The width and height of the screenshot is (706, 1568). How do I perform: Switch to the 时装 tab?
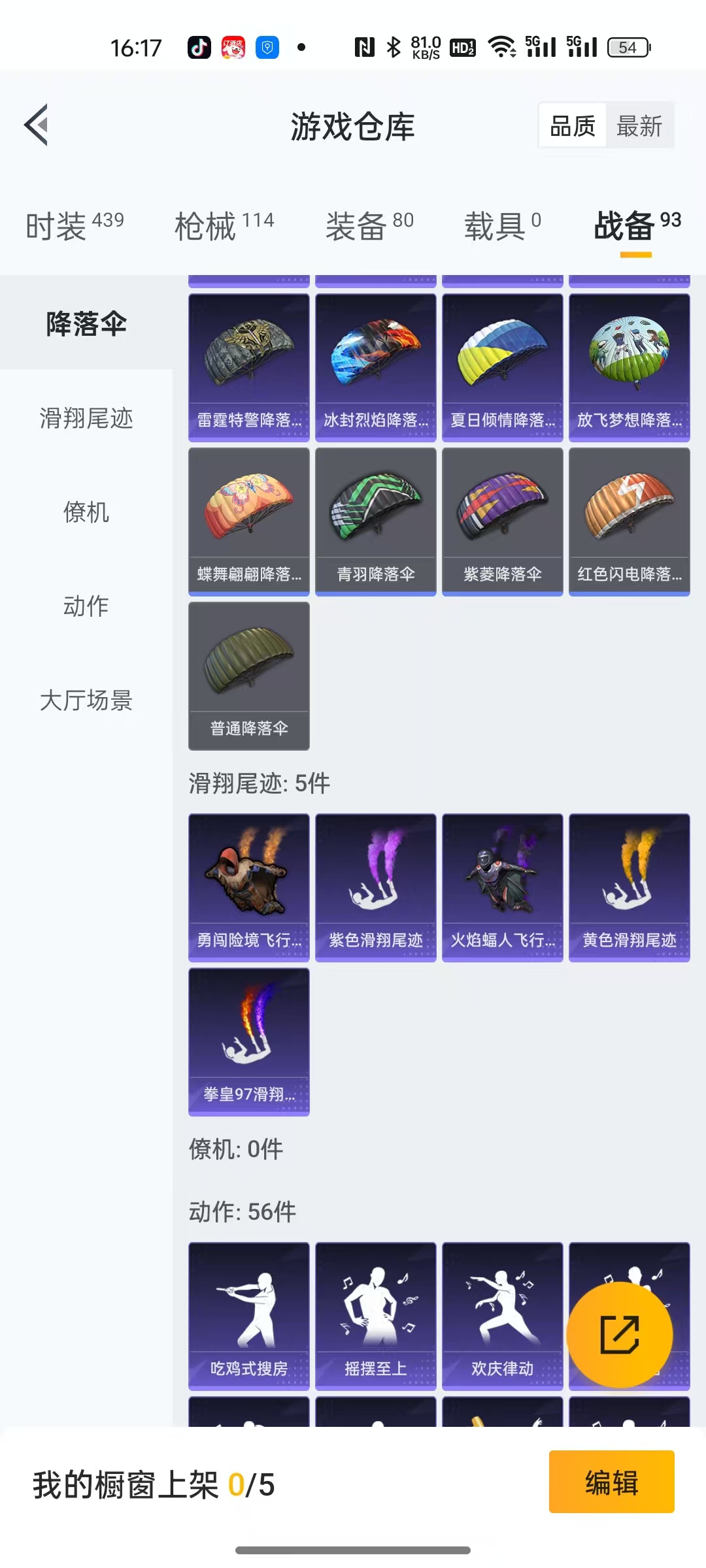click(75, 226)
